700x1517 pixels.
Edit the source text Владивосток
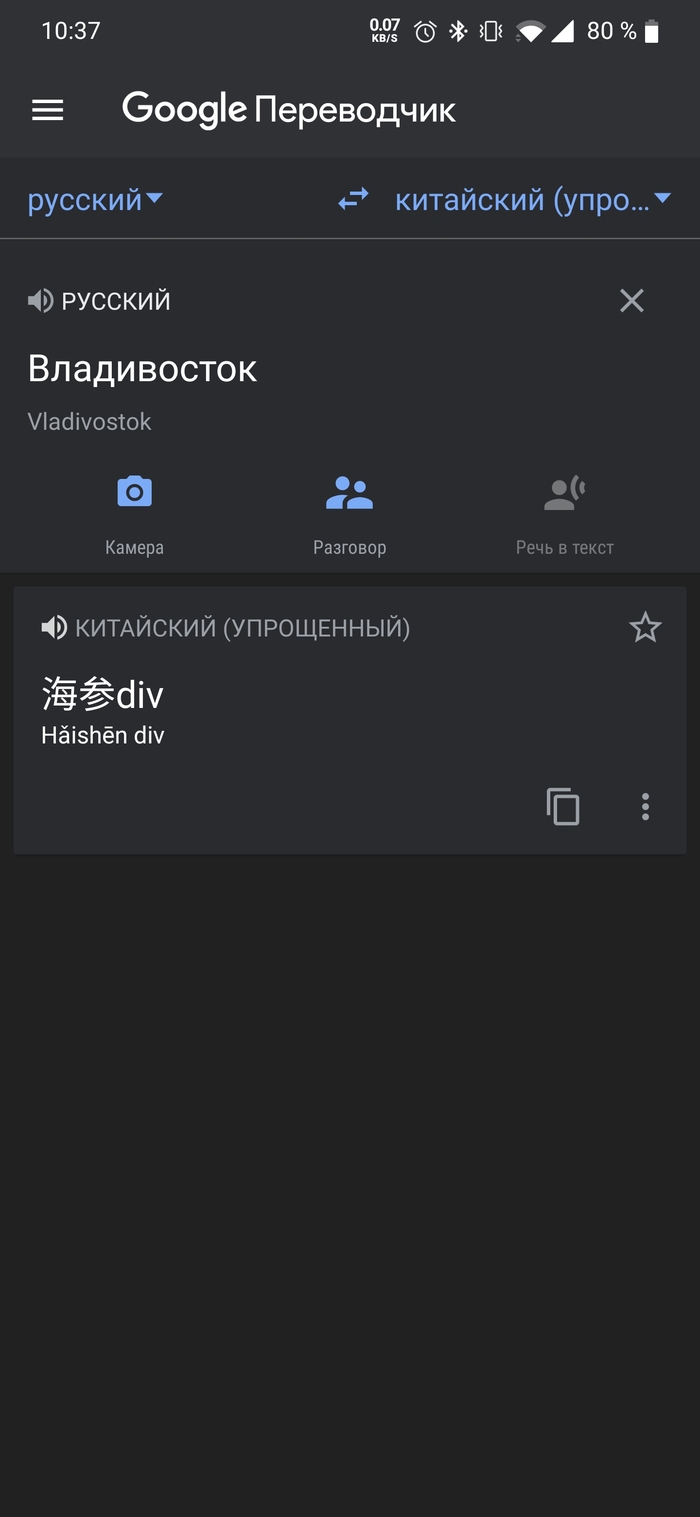tap(142, 369)
